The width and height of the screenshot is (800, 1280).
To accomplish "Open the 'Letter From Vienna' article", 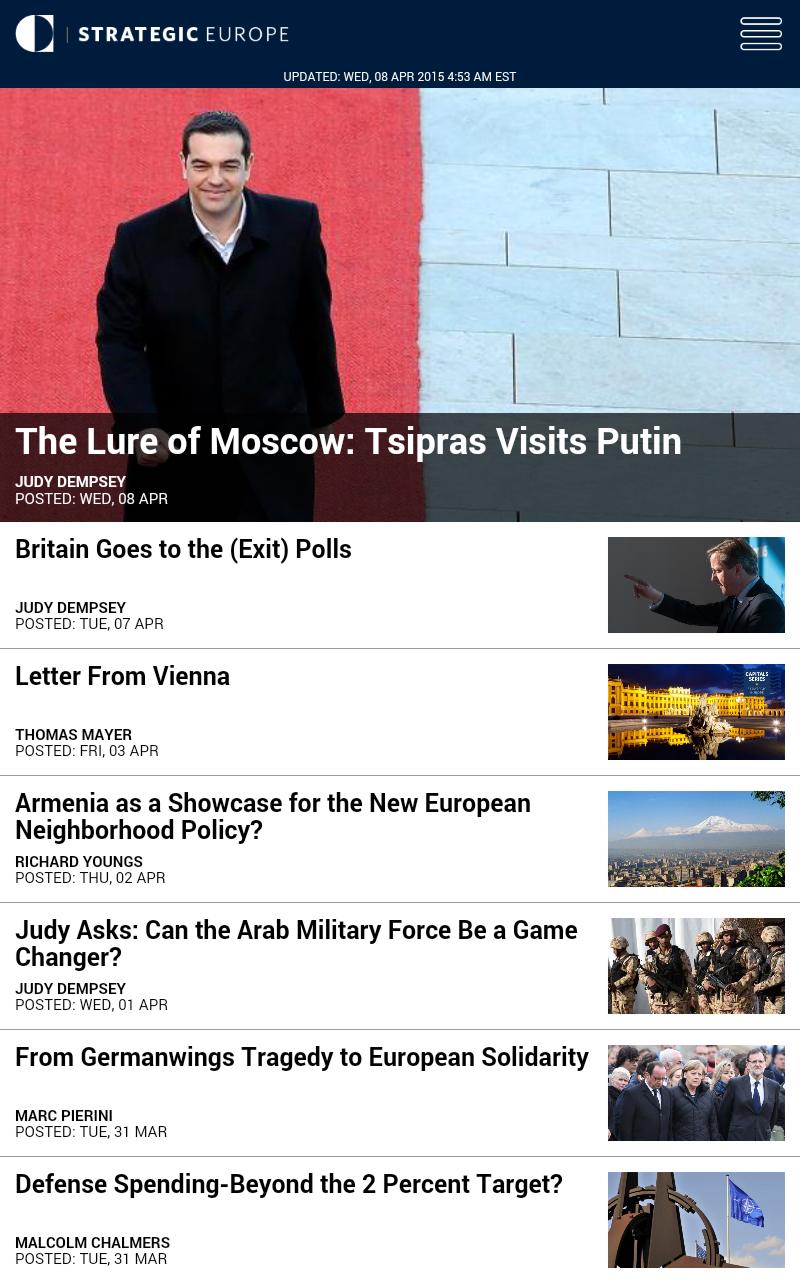I will [x=122, y=676].
